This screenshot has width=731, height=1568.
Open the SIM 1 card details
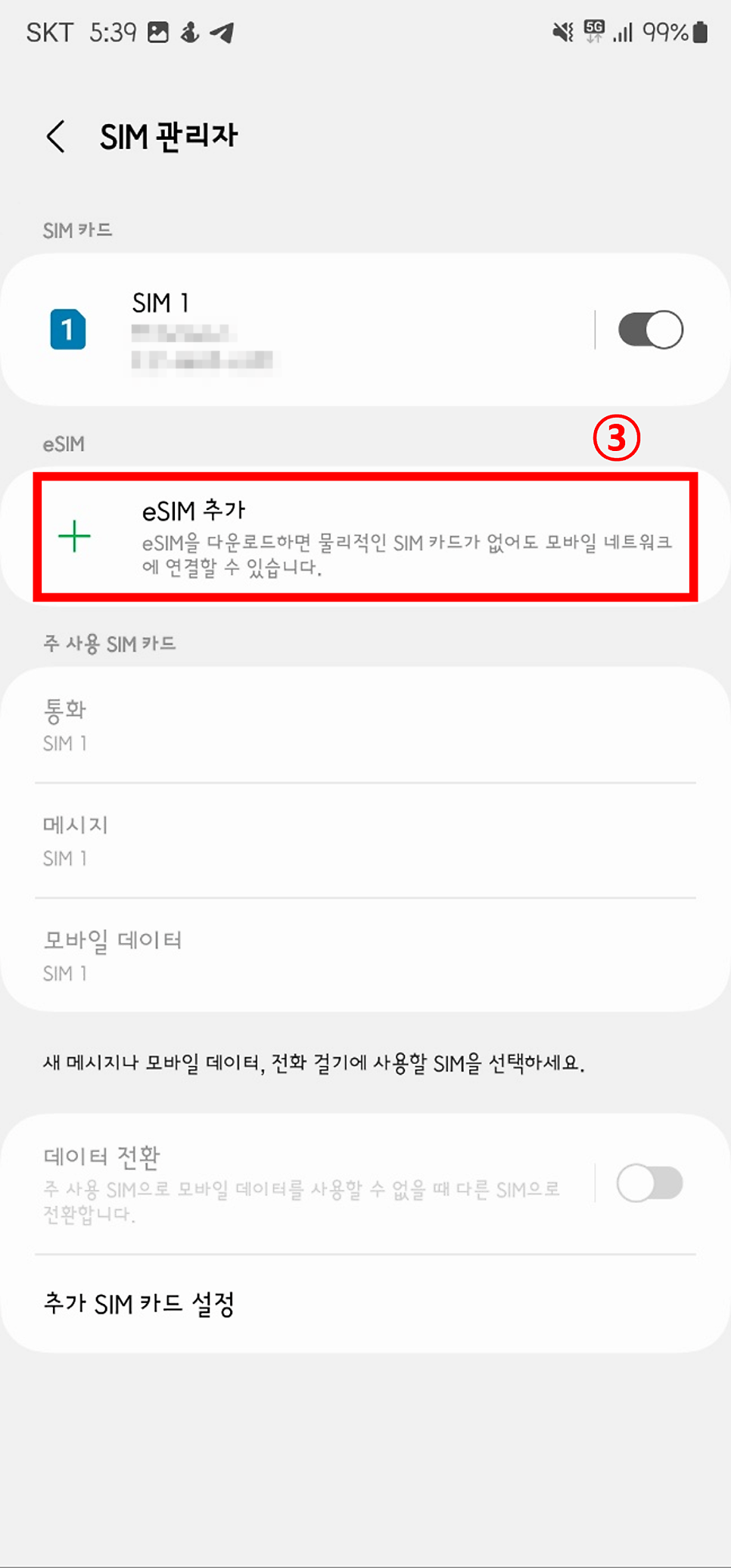(299, 330)
